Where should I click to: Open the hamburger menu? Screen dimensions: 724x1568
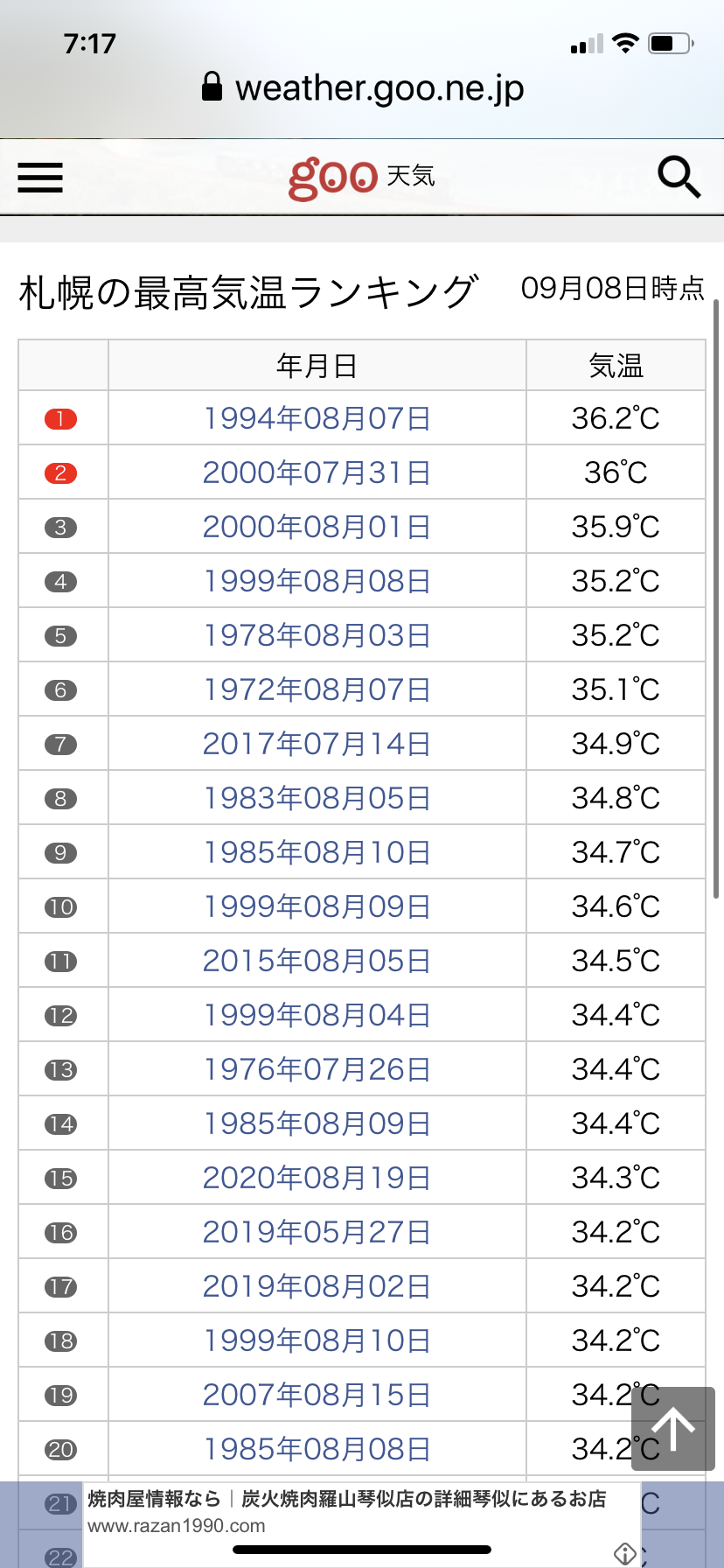click(40, 178)
